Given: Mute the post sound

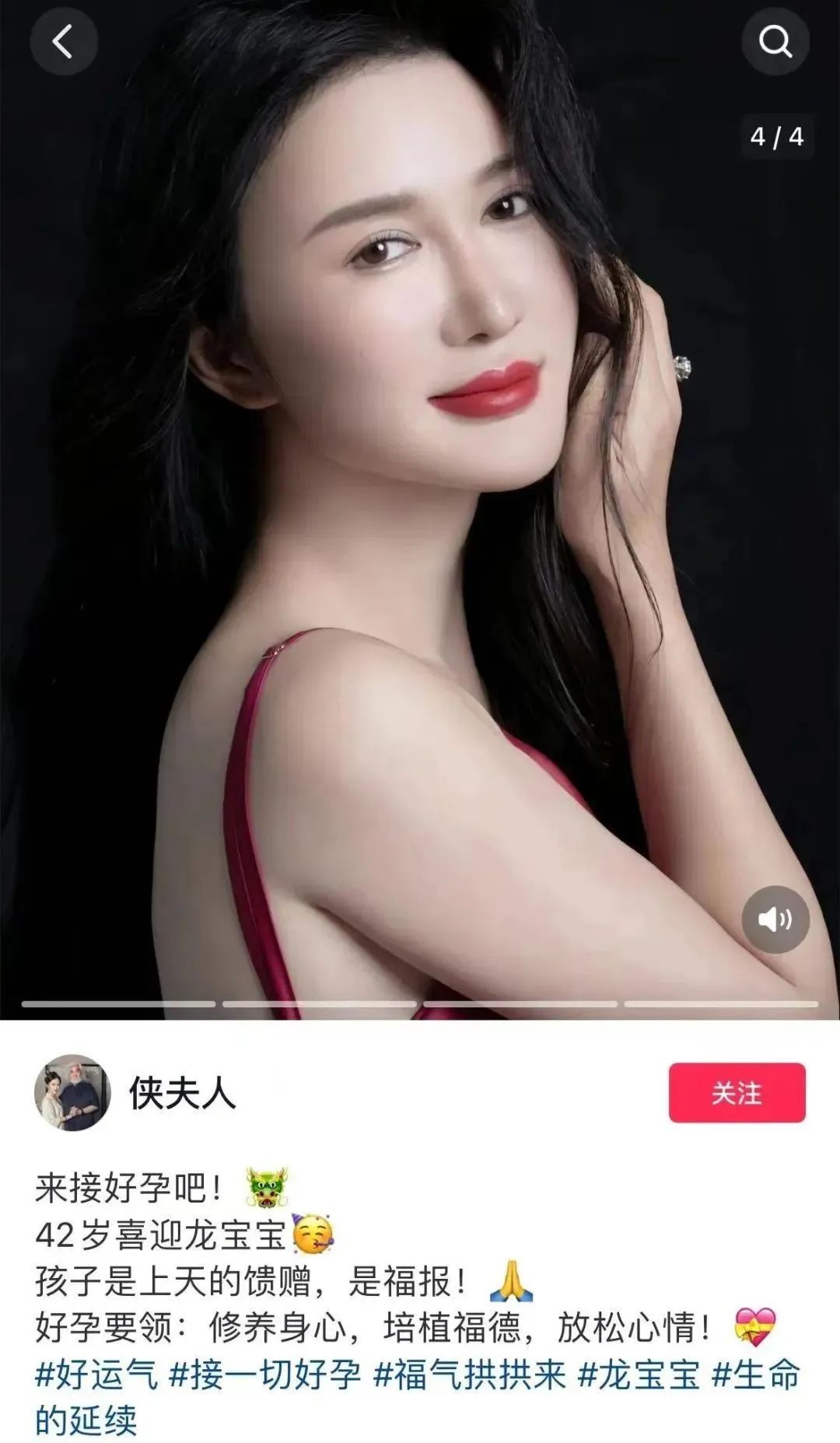Looking at the screenshot, I should 775,919.
